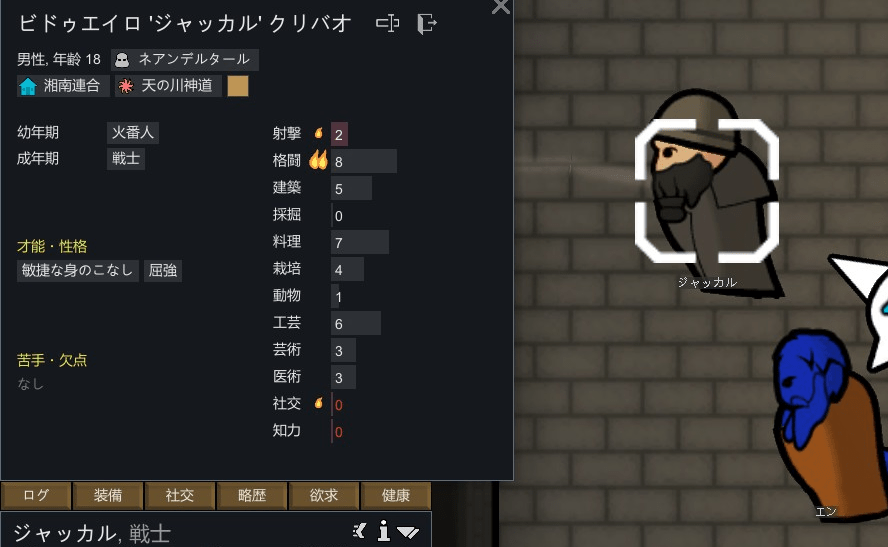Screen dimensions: 888x547
Task: Go to the 欲求 tab
Action: pos(324,495)
